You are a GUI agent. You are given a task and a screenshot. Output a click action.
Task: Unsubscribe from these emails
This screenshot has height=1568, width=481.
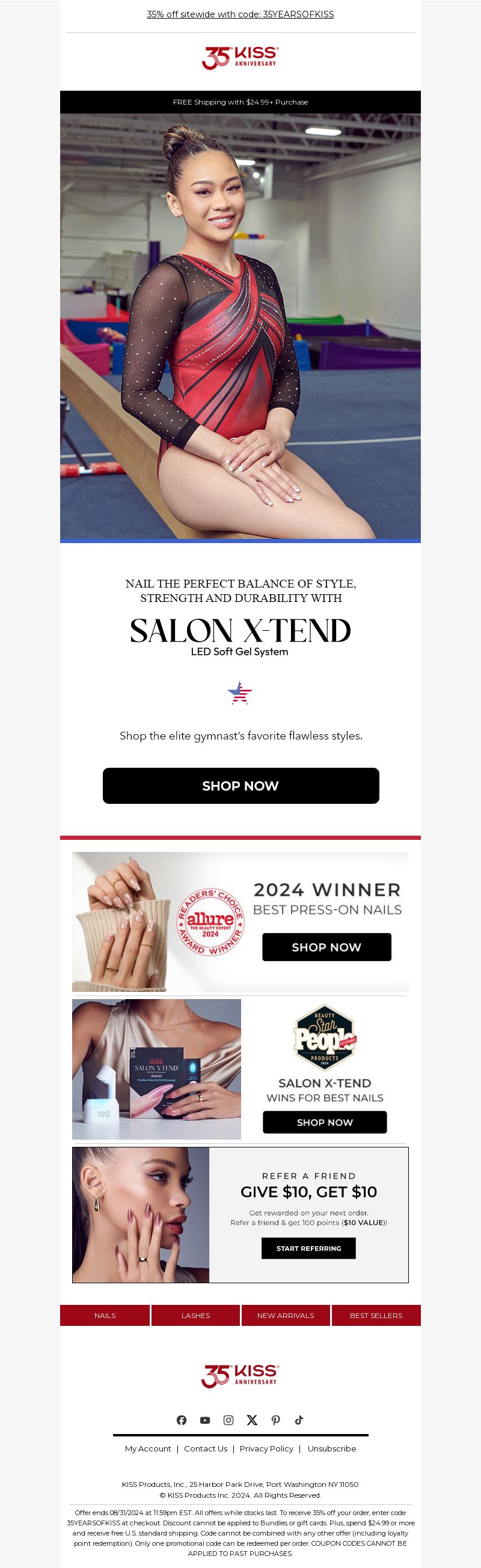point(331,1448)
